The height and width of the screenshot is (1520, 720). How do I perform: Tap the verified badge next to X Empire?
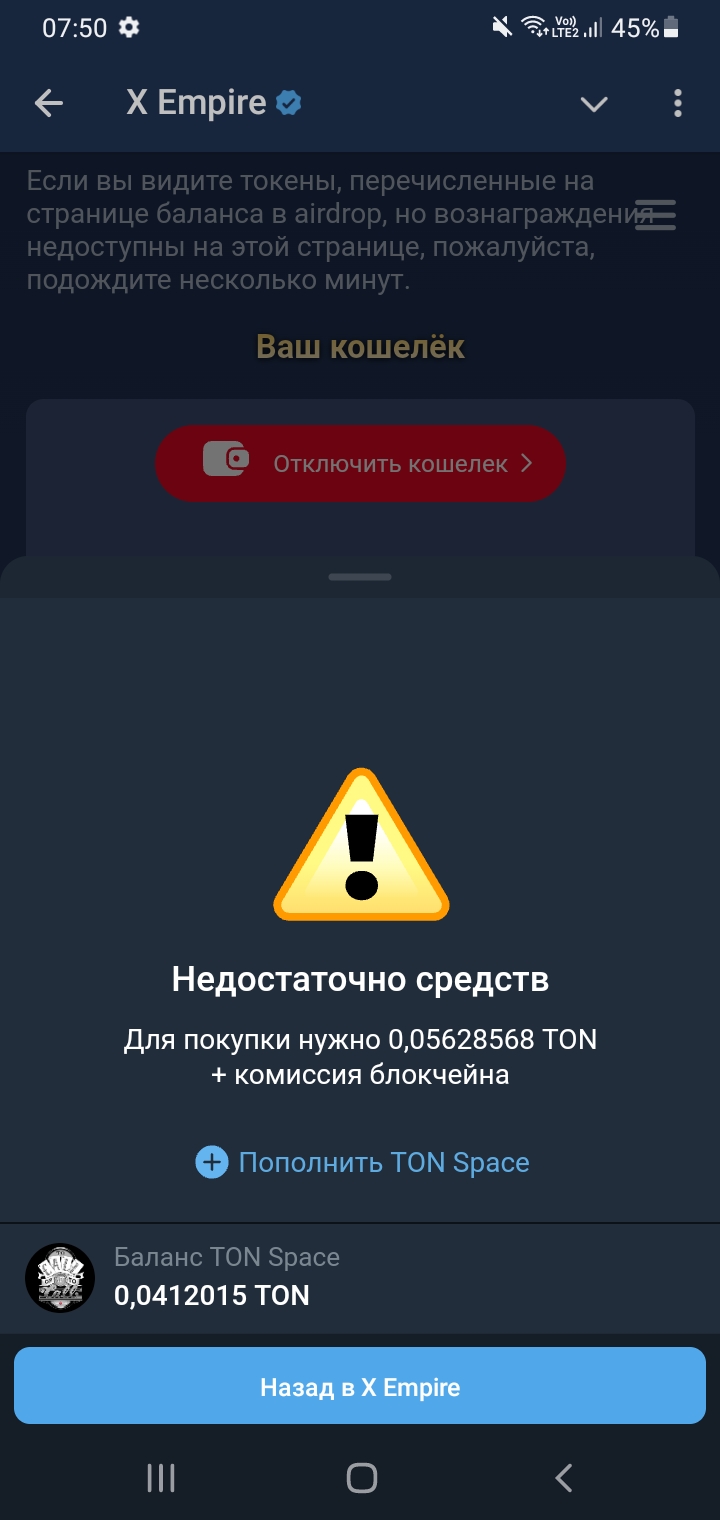pyautogui.click(x=288, y=102)
